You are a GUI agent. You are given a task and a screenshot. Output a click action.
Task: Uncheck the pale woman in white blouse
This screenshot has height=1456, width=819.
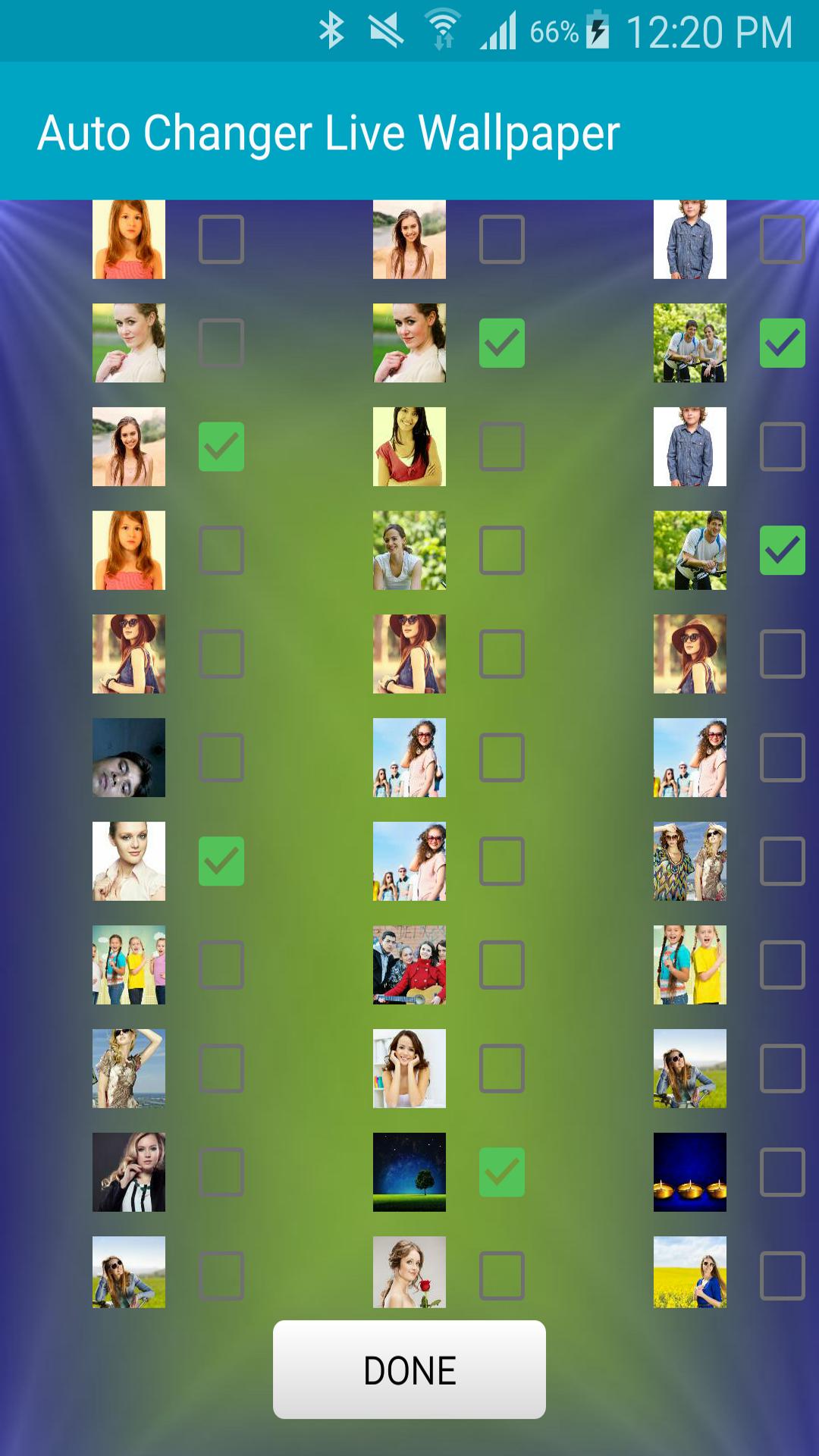click(x=221, y=861)
